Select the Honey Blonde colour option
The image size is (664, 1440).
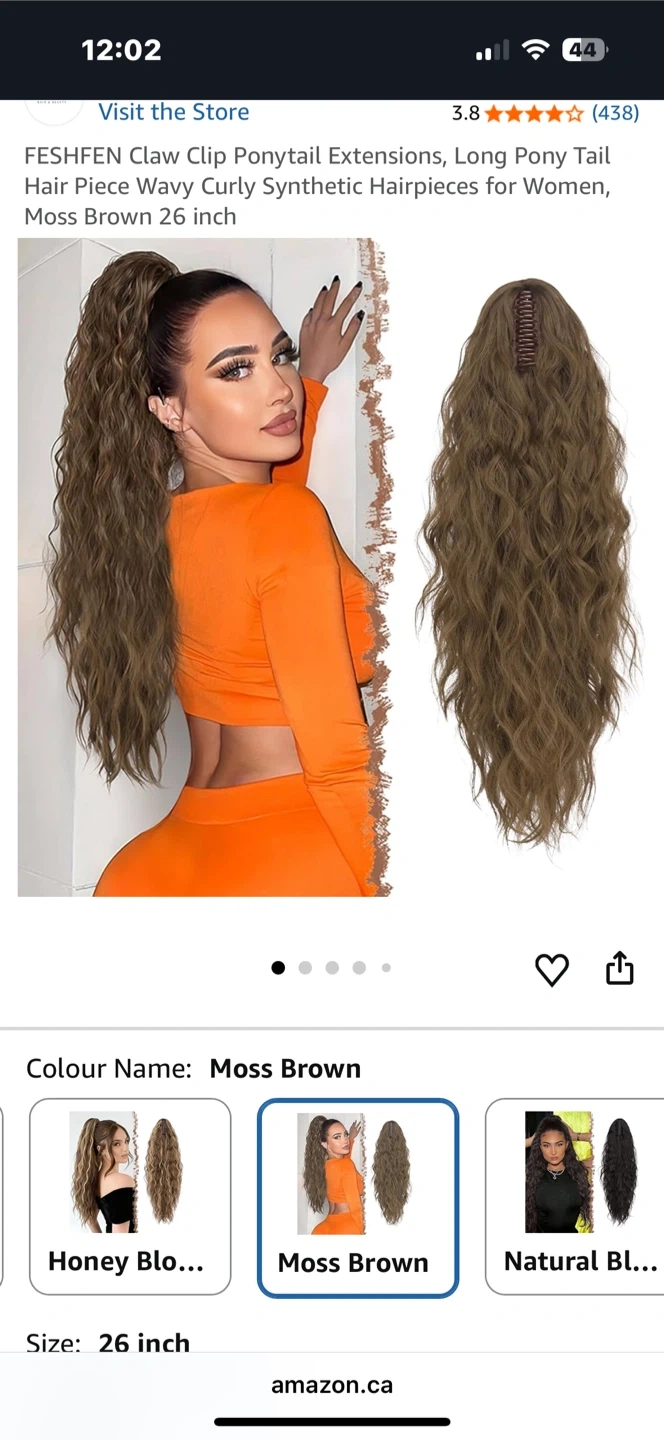pyautogui.click(x=130, y=1196)
